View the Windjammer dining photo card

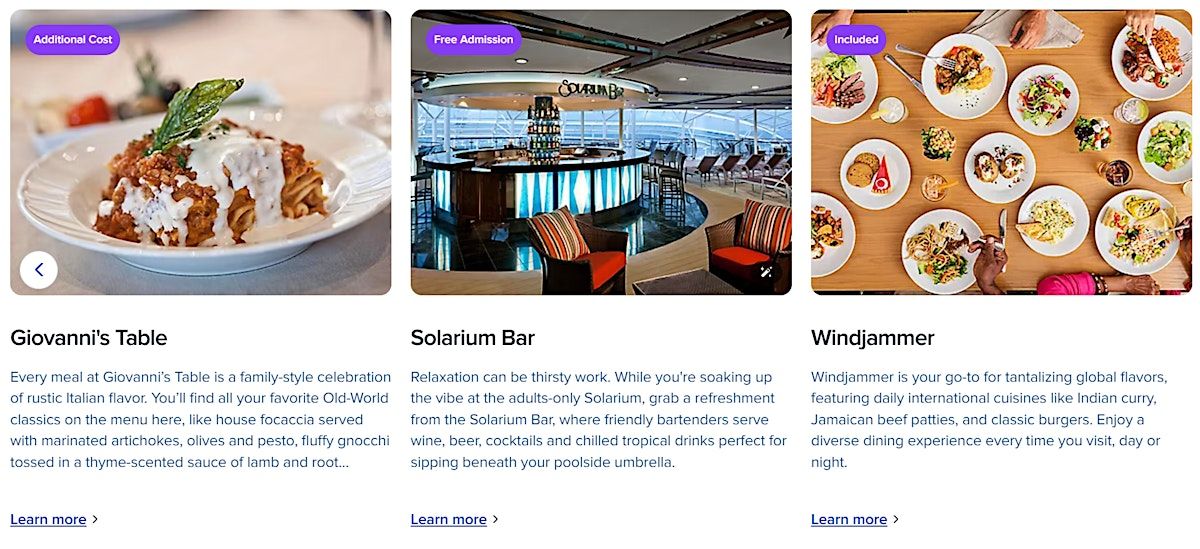point(1000,152)
